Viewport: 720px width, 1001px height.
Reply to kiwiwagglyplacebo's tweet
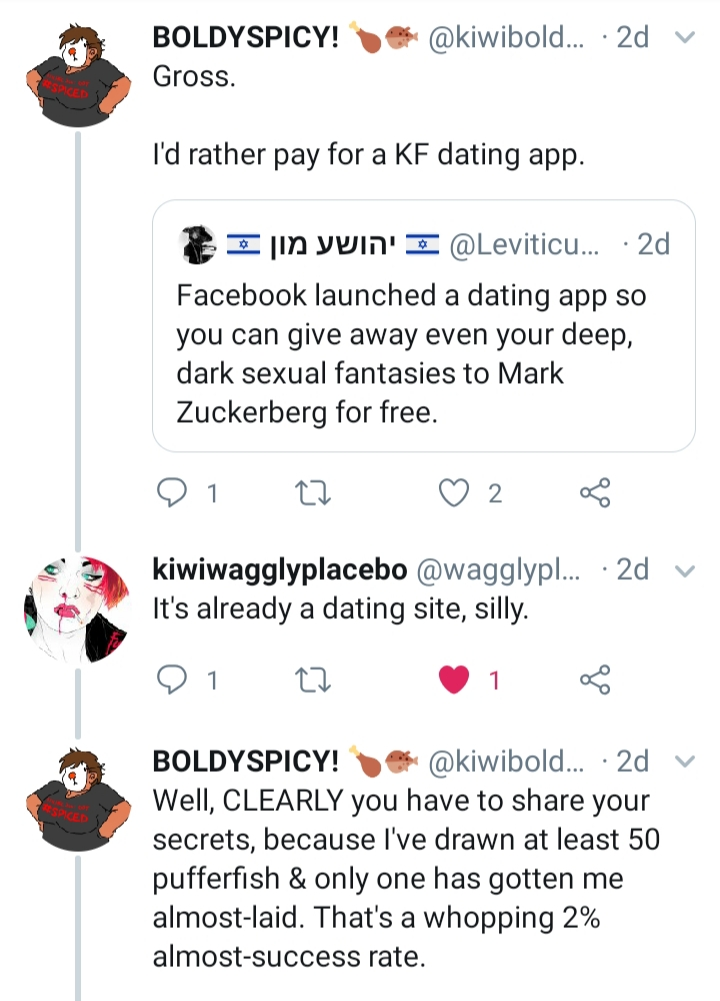(175, 681)
